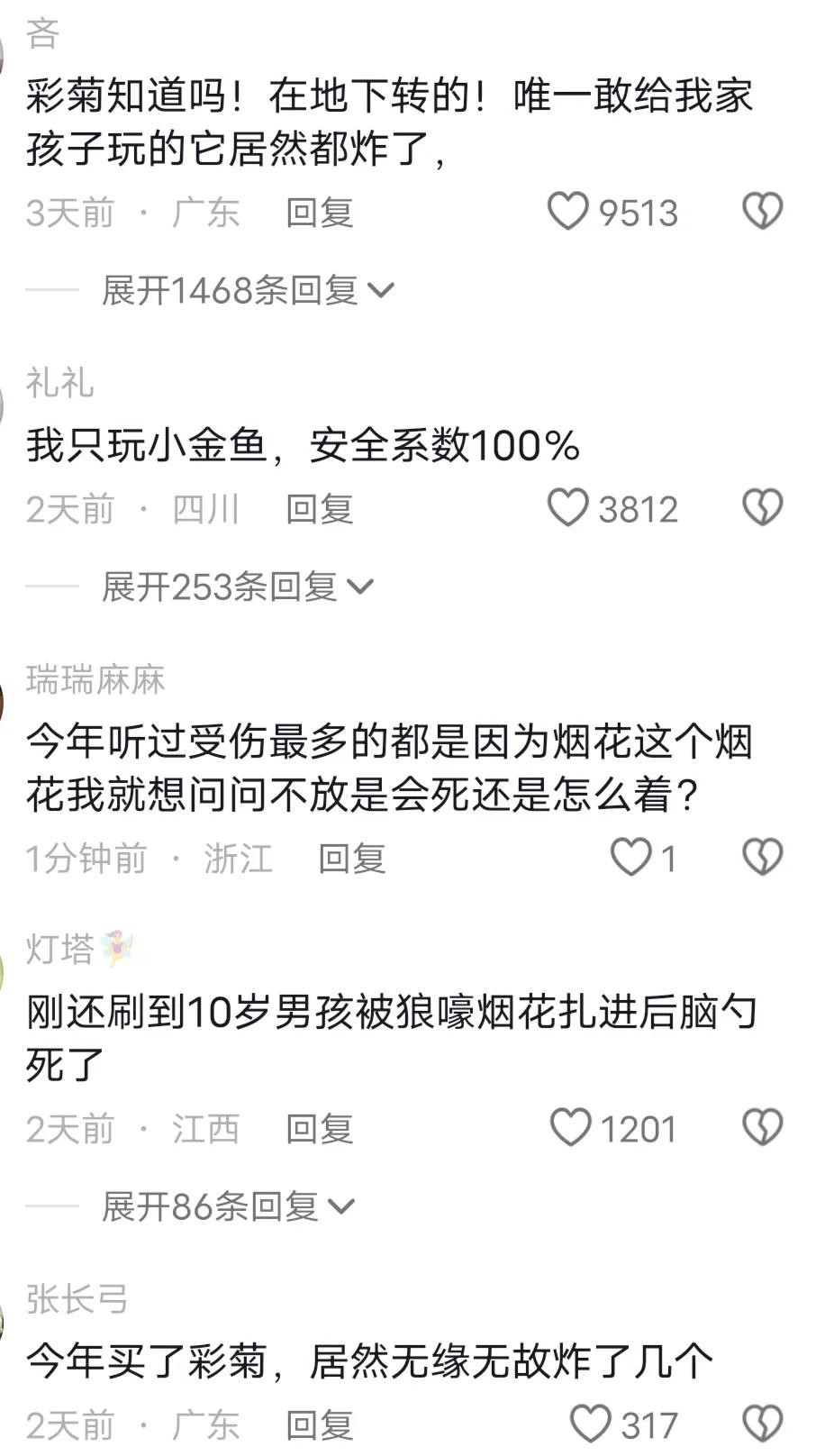Dislike 瑞瑞麻麻's comment
Image resolution: width=825 pixels, height=1456 pixels.
pyautogui.click(x=762, y=858)
